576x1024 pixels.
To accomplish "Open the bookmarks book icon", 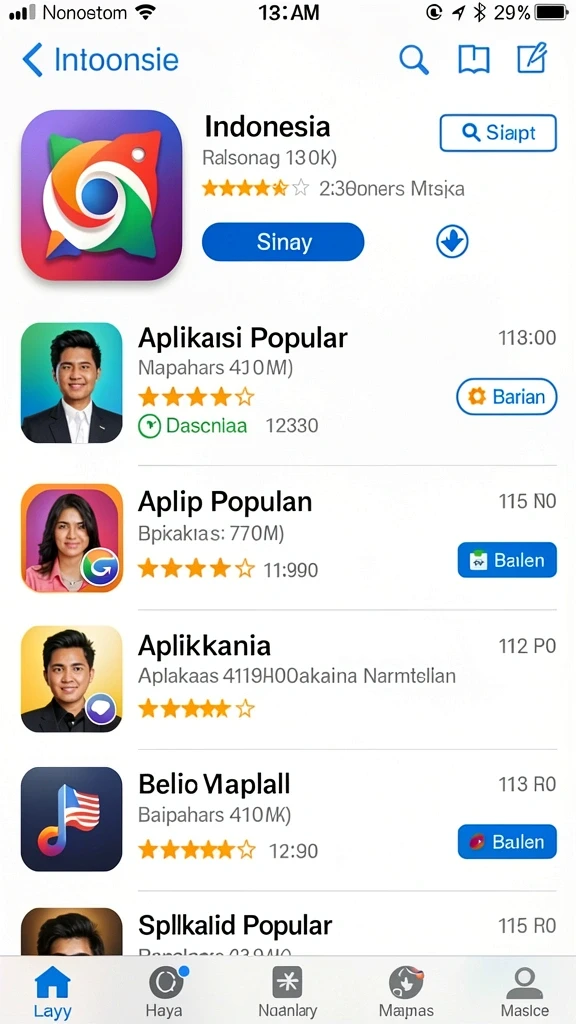I will [473, 60].
